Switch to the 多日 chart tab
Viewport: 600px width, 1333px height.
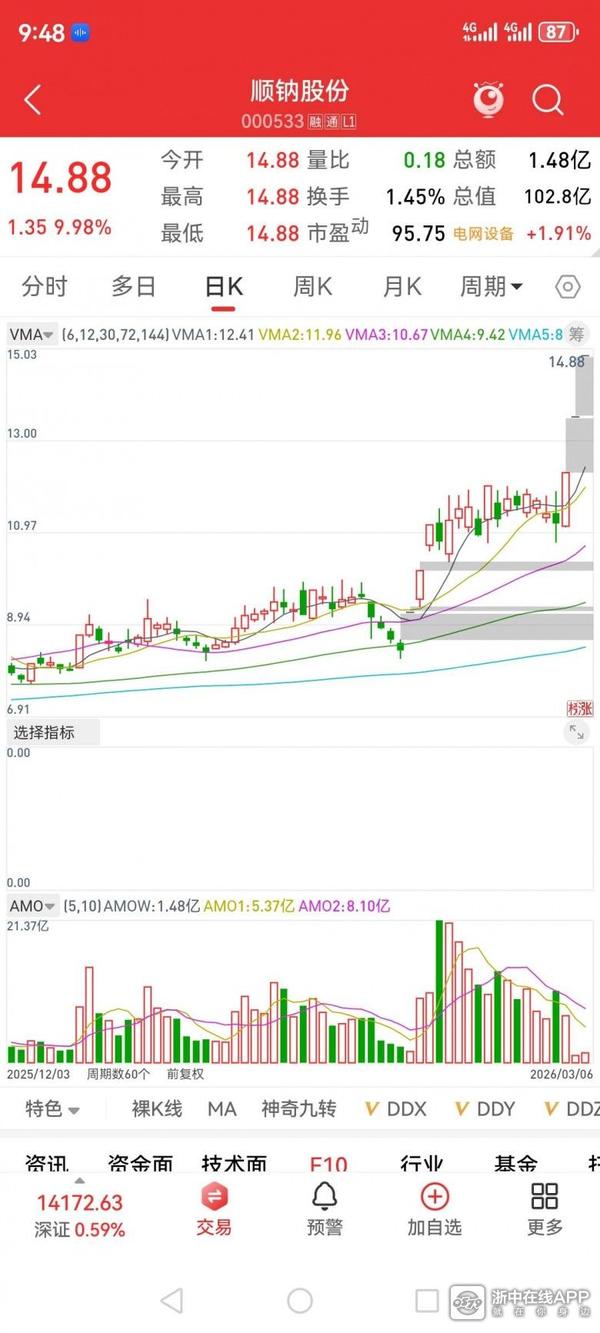point(133,287)
